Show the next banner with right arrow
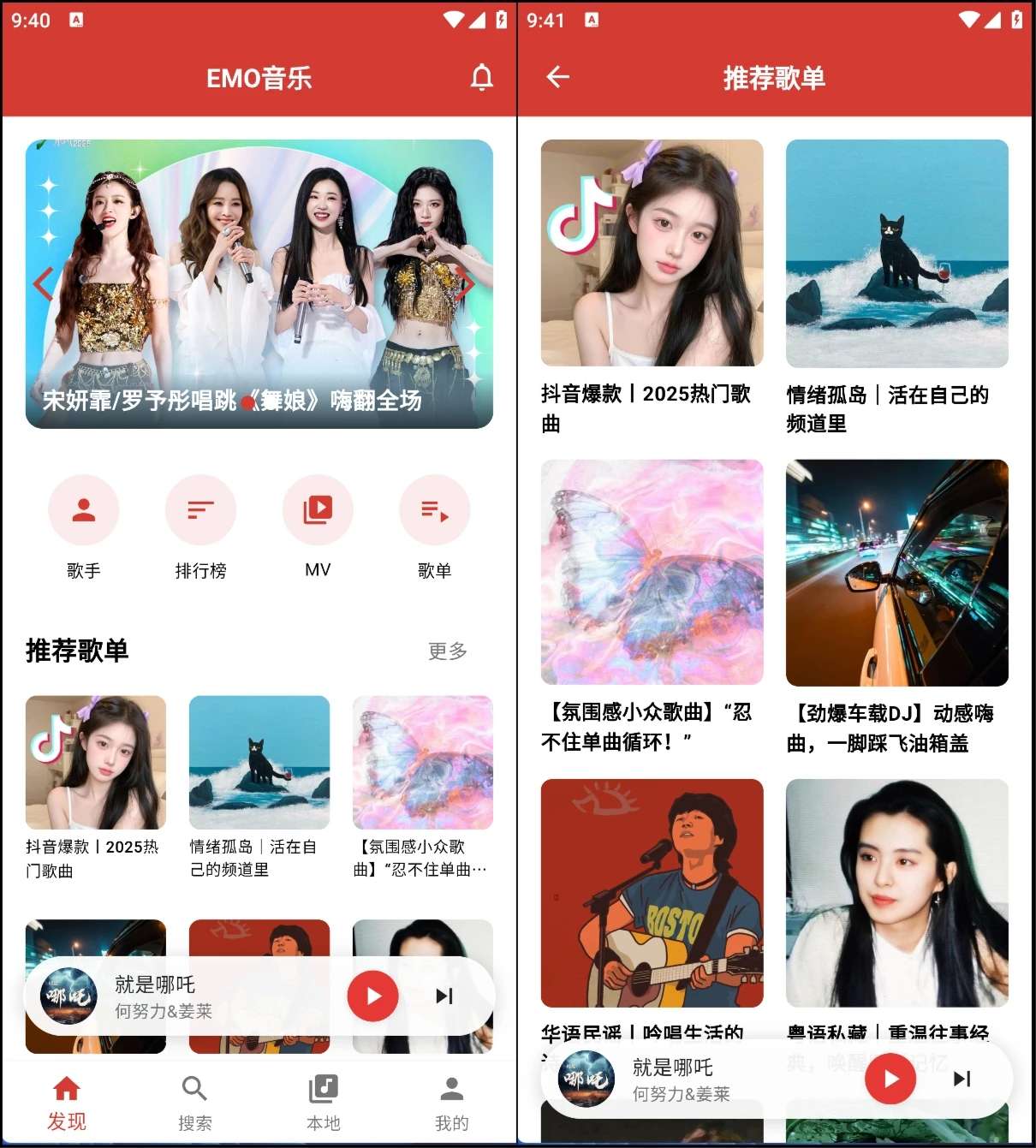Image resolution: width=1036 pixels, height=1148 pixels. click(x=466, y=283)
